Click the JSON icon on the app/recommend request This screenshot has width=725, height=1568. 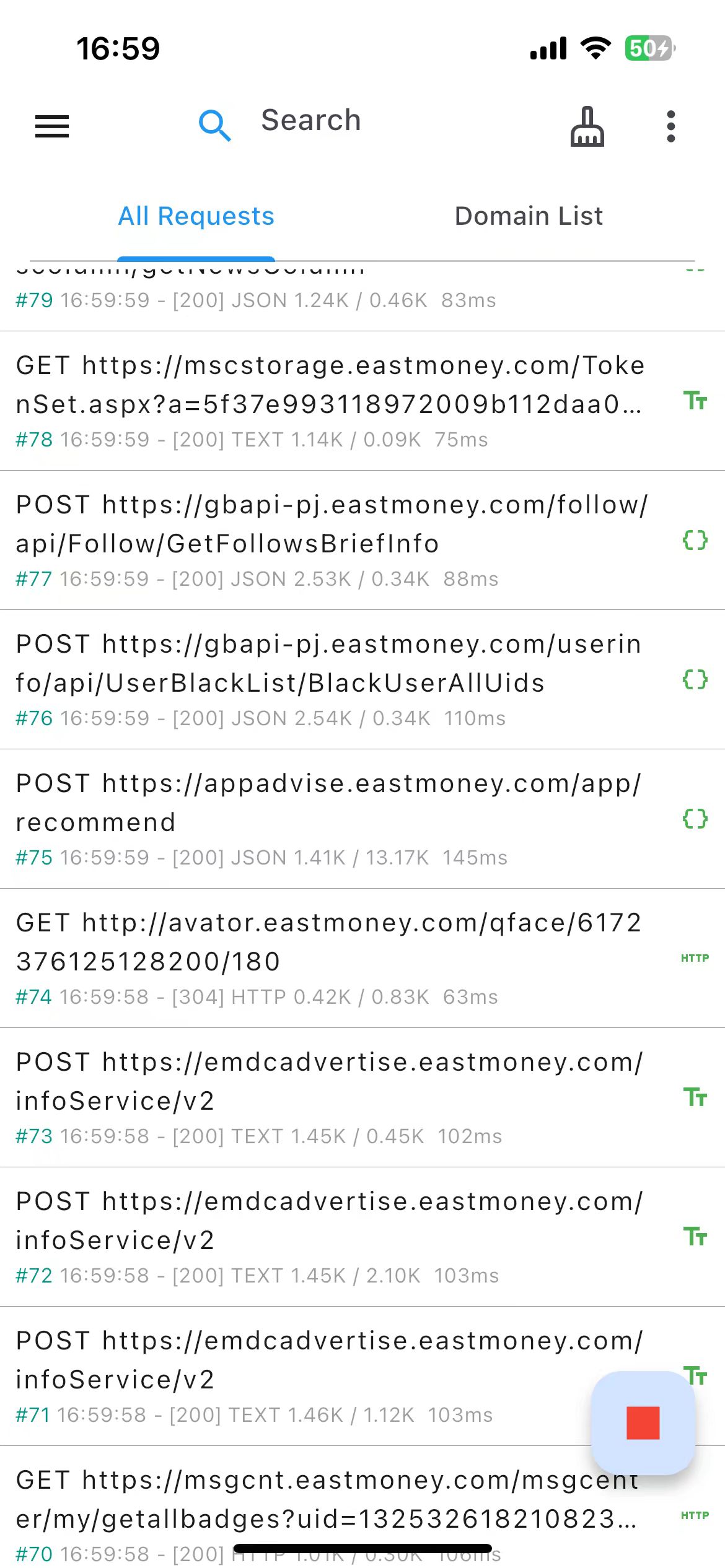click(696, 819)
